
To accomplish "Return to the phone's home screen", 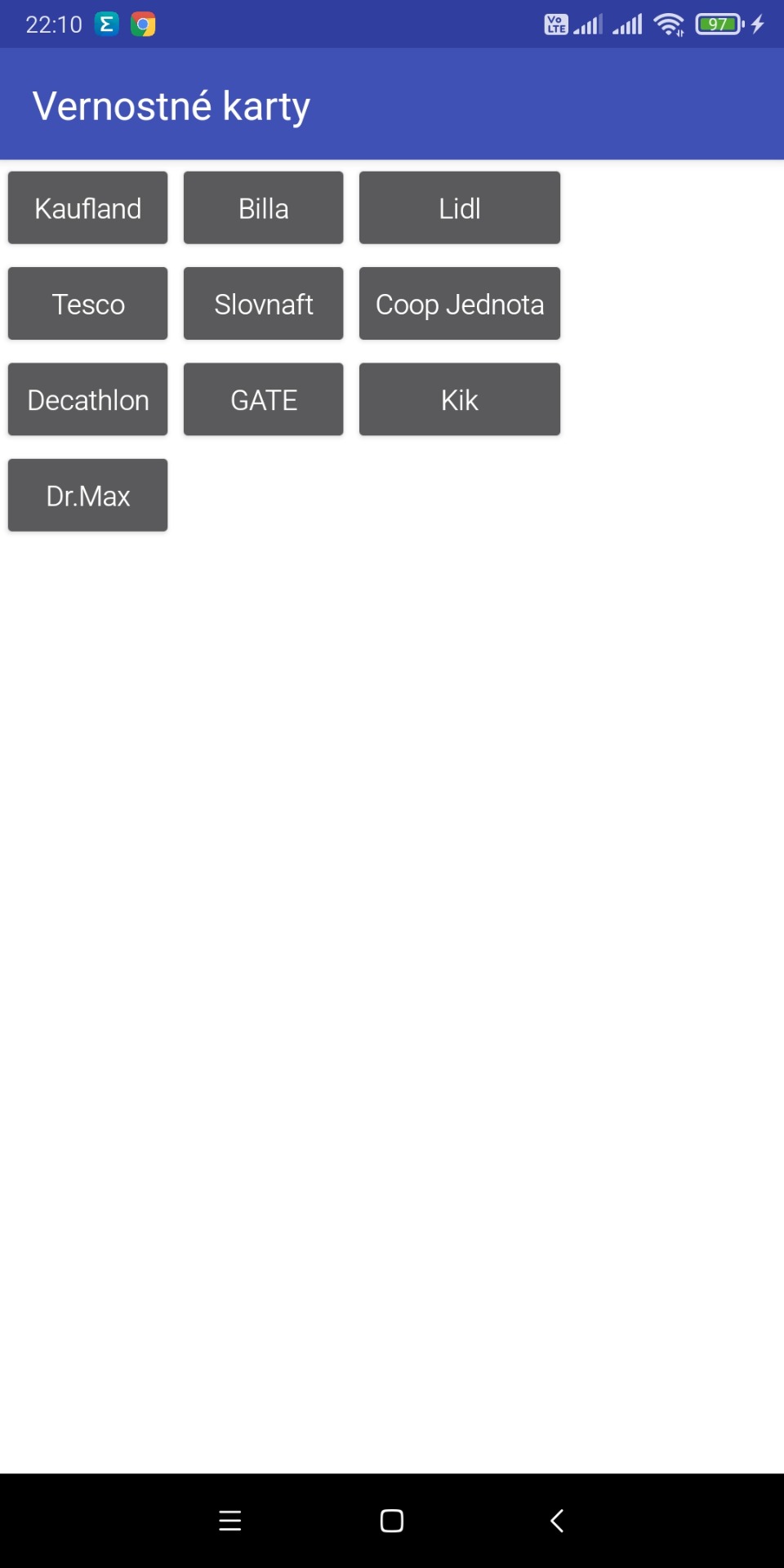I will click(x=392, y=1521).
